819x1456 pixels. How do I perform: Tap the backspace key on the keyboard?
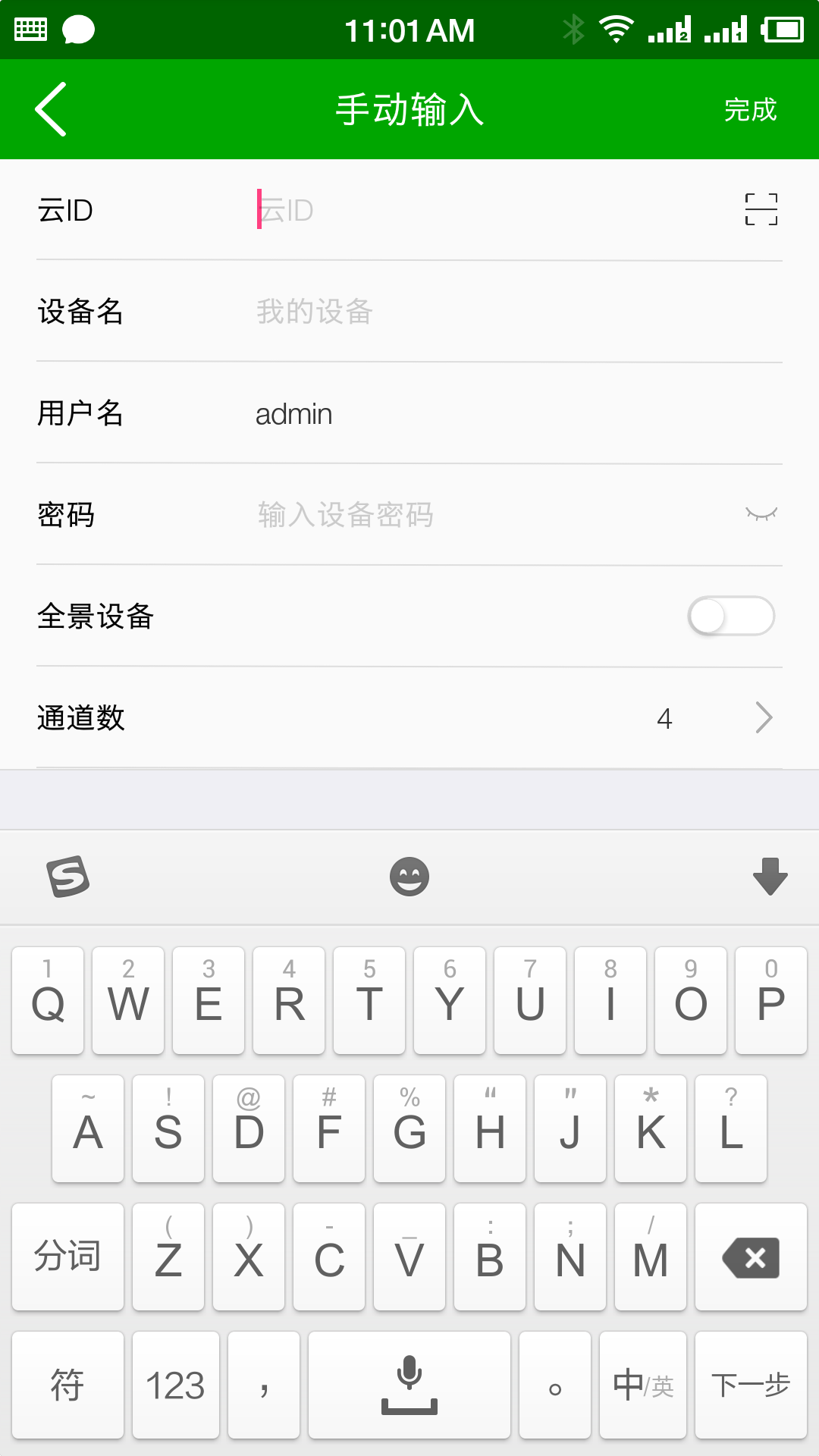752,1257
